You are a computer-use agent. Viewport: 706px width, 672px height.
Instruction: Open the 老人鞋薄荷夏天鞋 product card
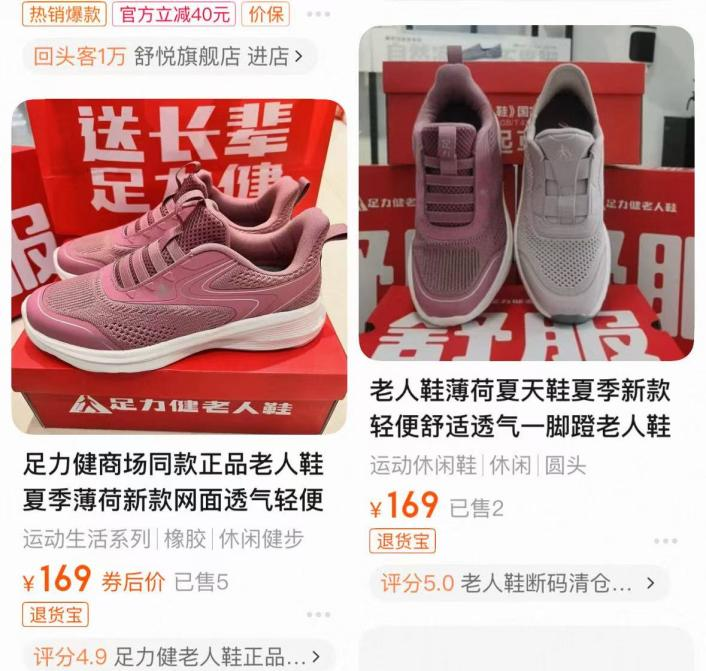pos(526,193)
